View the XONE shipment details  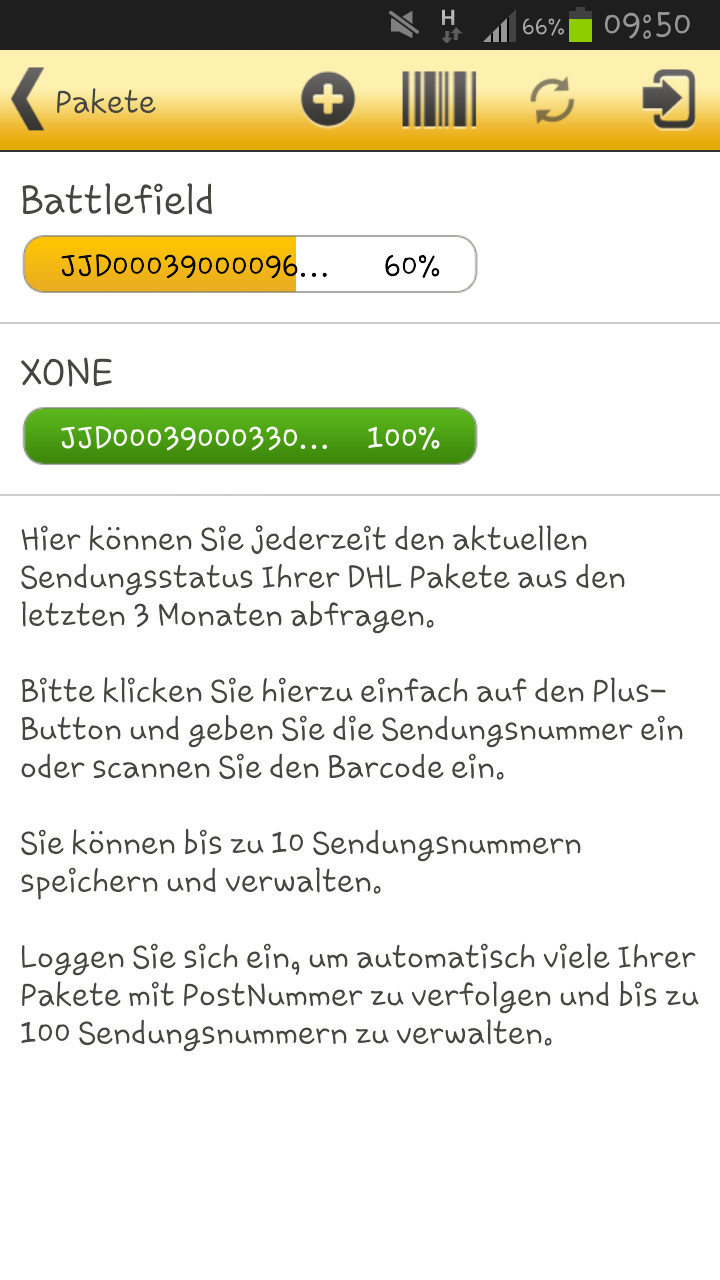[249, 436]
